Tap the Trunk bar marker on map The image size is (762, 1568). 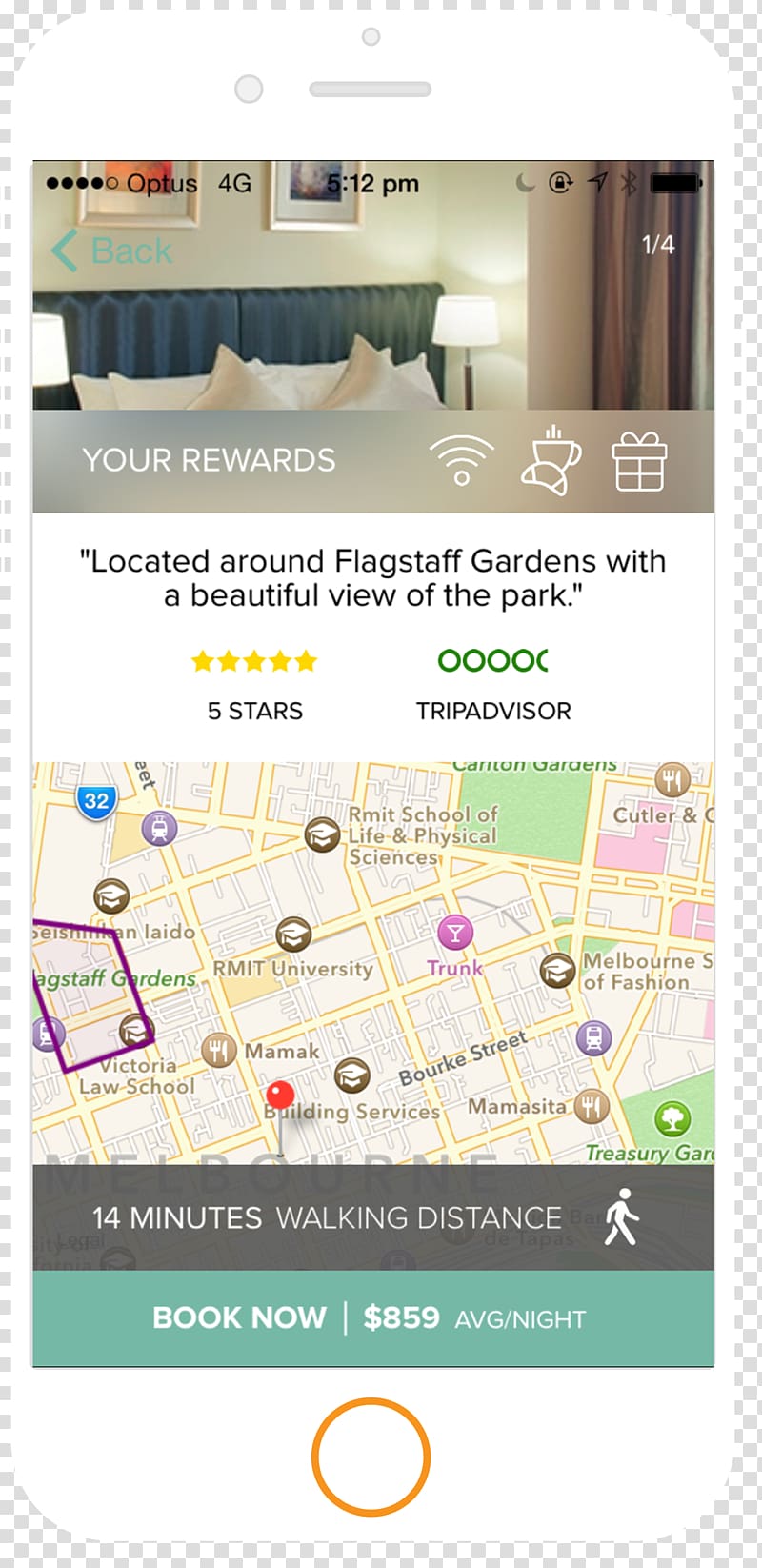tap(455, 933)
